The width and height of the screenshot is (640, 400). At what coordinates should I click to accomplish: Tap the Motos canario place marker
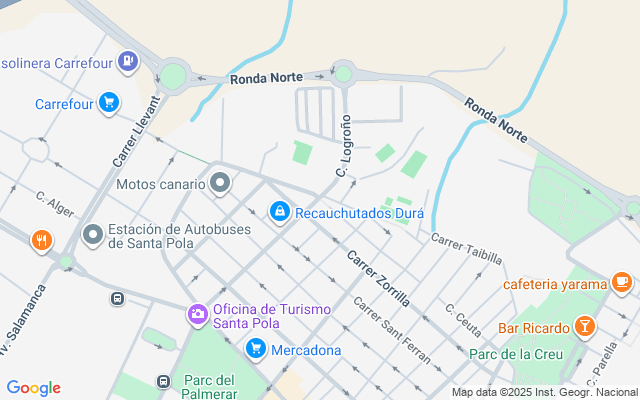(220, 183)
